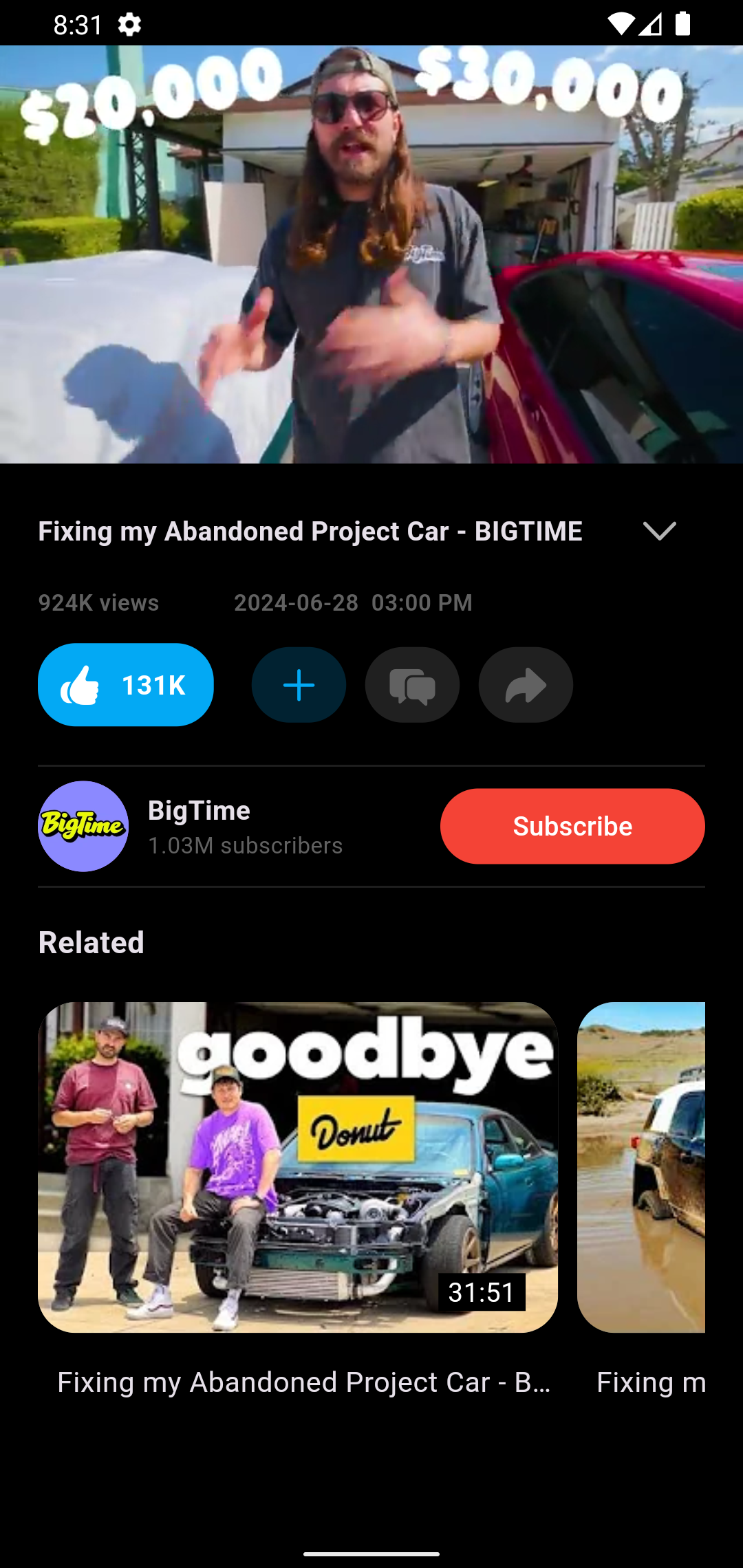Play the related 31:51 goodbye Donut video

[x=298, y=1167]
